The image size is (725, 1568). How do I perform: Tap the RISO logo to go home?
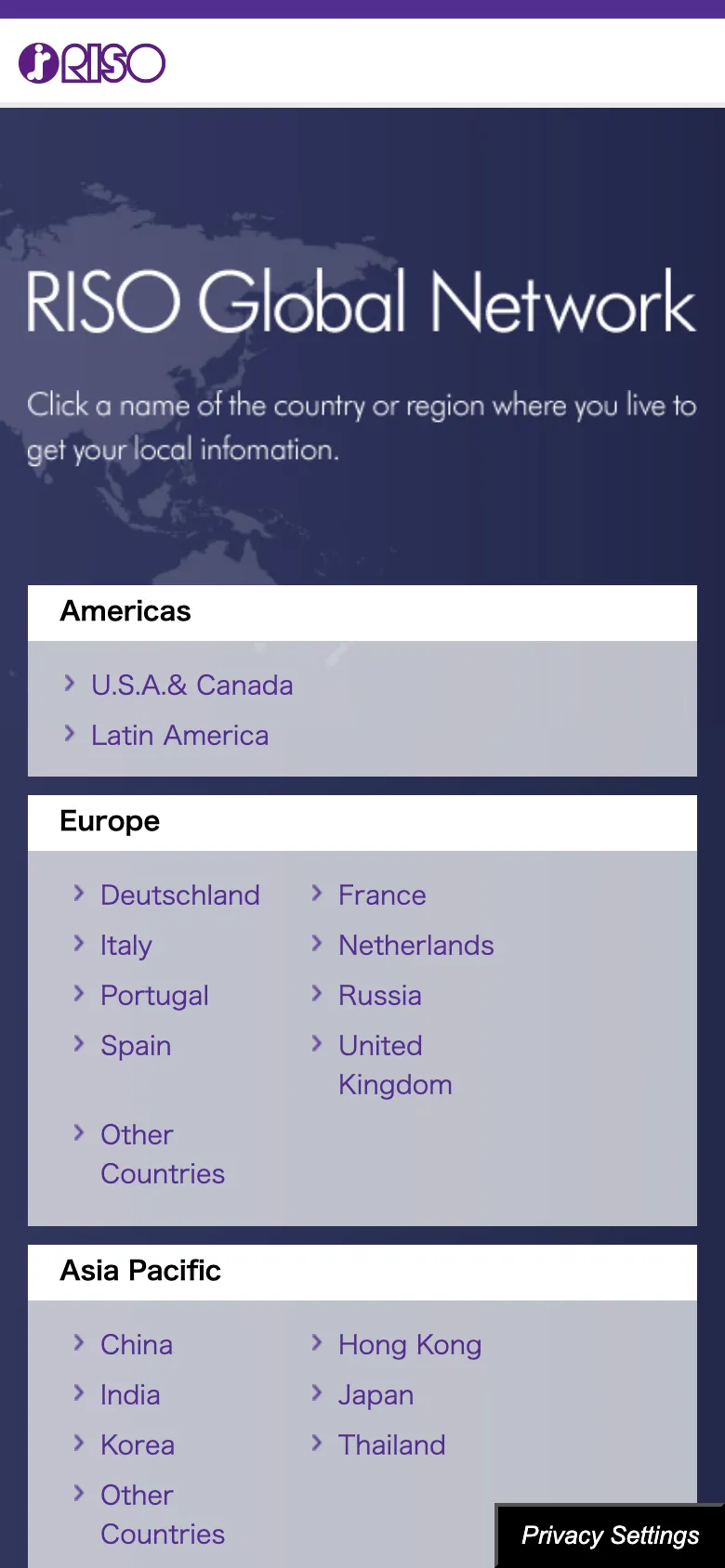[92, 63]
